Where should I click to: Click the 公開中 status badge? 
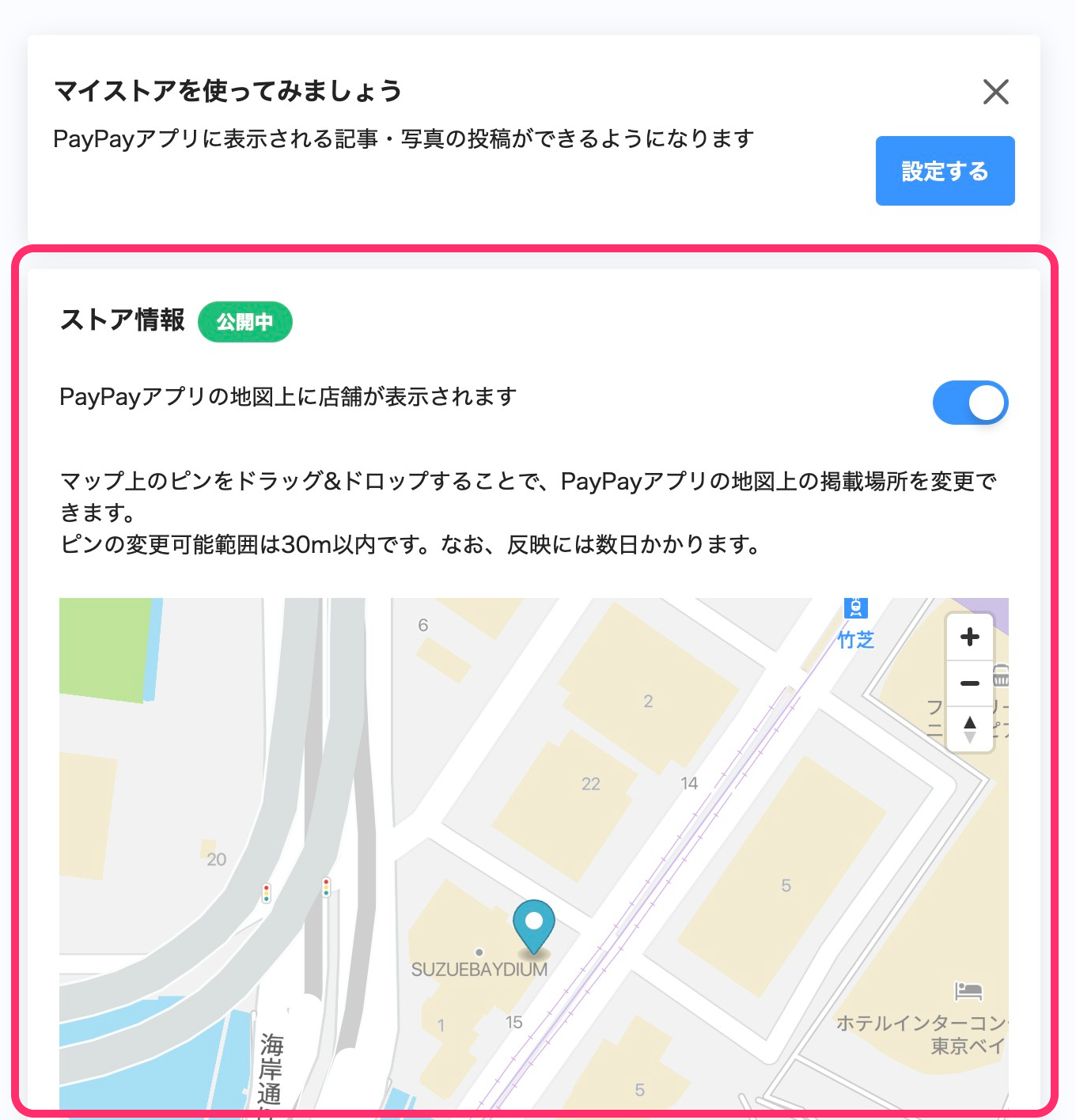(x=245, y=322)
